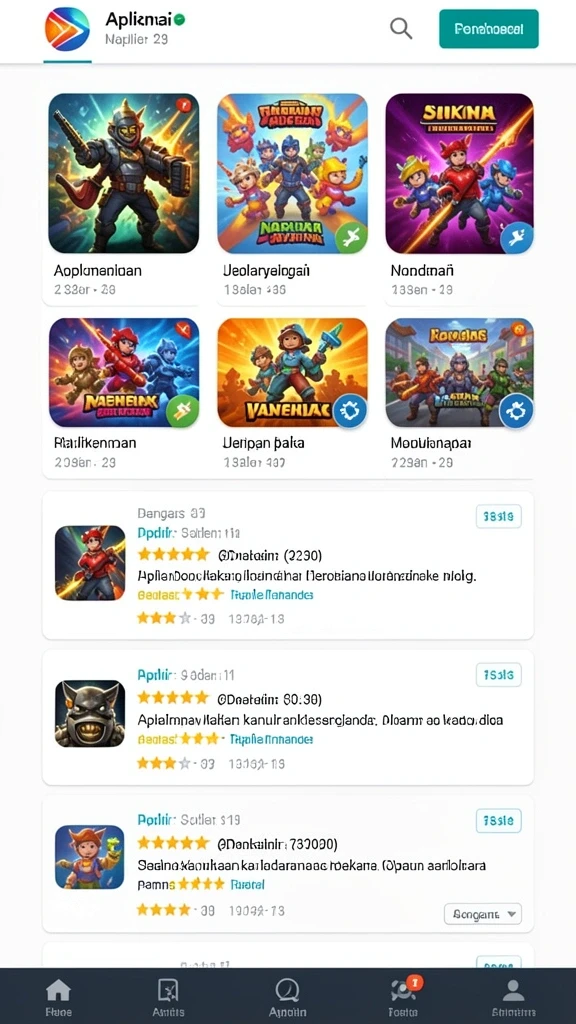Open the list entry with the grey monster icon
Screen dimensions: 576x1024
click(288, 717)
